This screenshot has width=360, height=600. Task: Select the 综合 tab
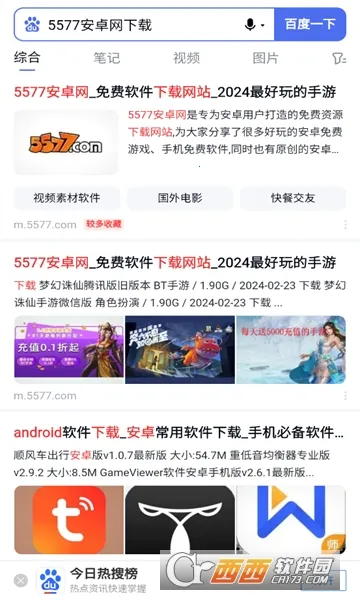27,58
